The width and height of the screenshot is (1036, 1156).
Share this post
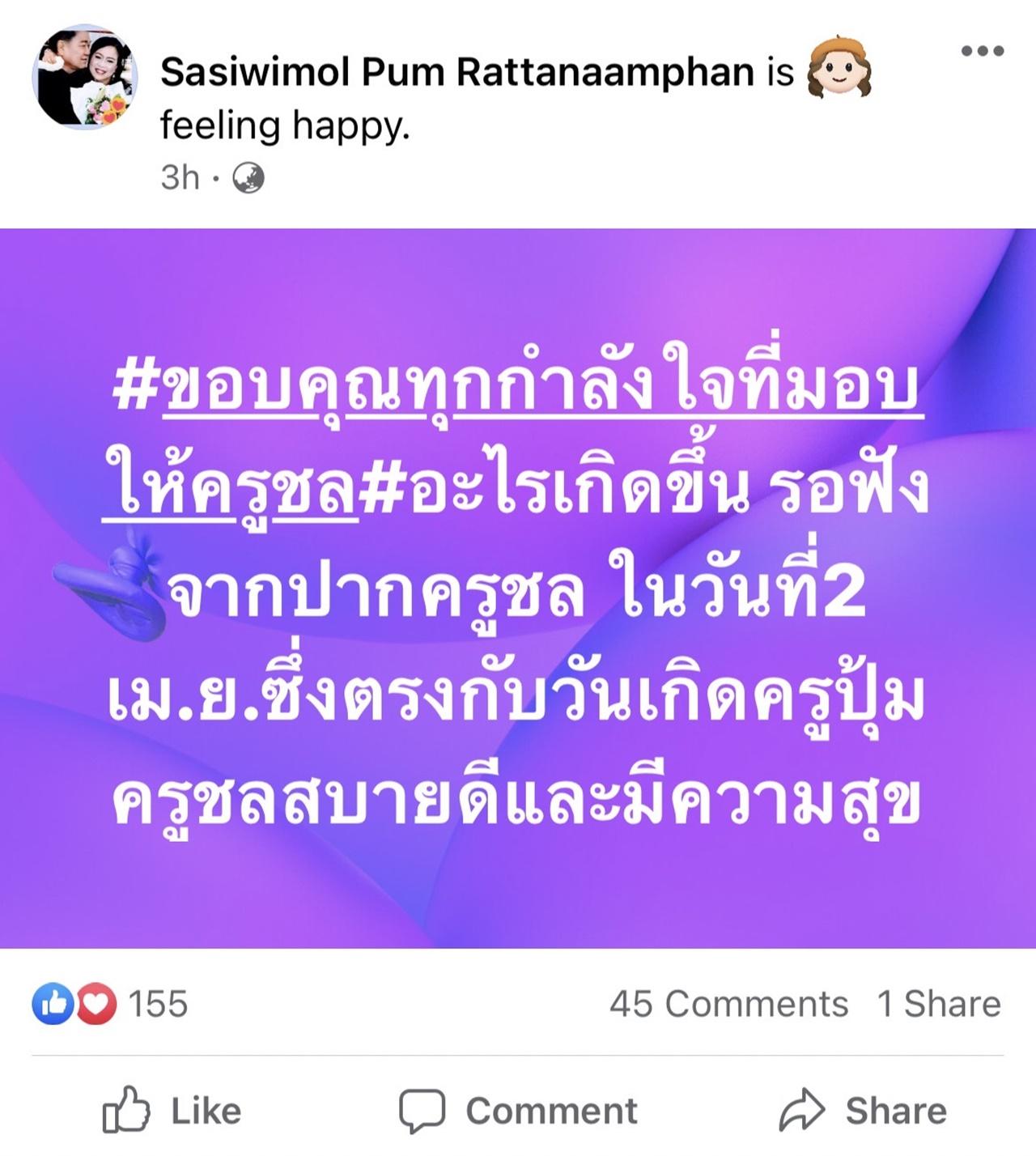click(863, 1111)
